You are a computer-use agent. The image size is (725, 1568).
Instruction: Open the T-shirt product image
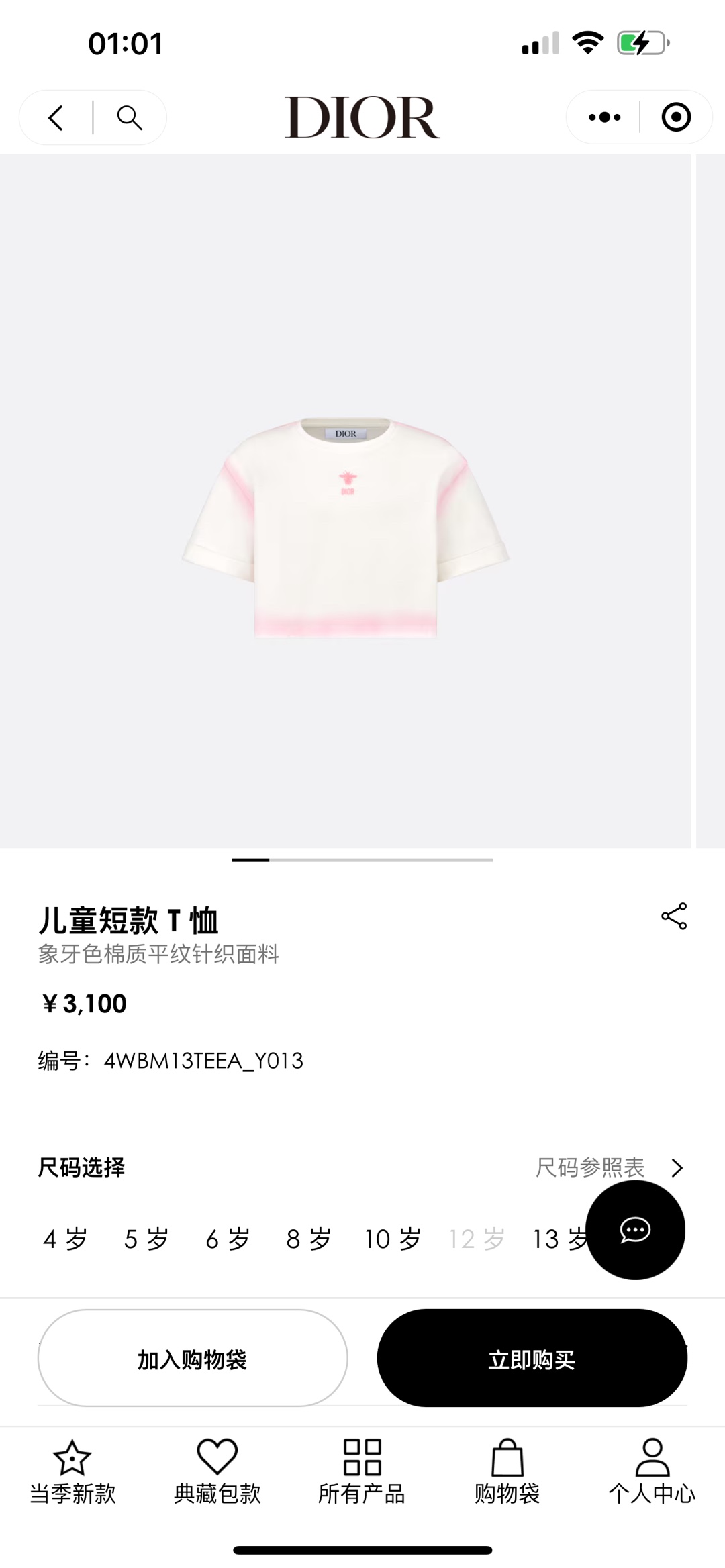(x=345, y=527)
